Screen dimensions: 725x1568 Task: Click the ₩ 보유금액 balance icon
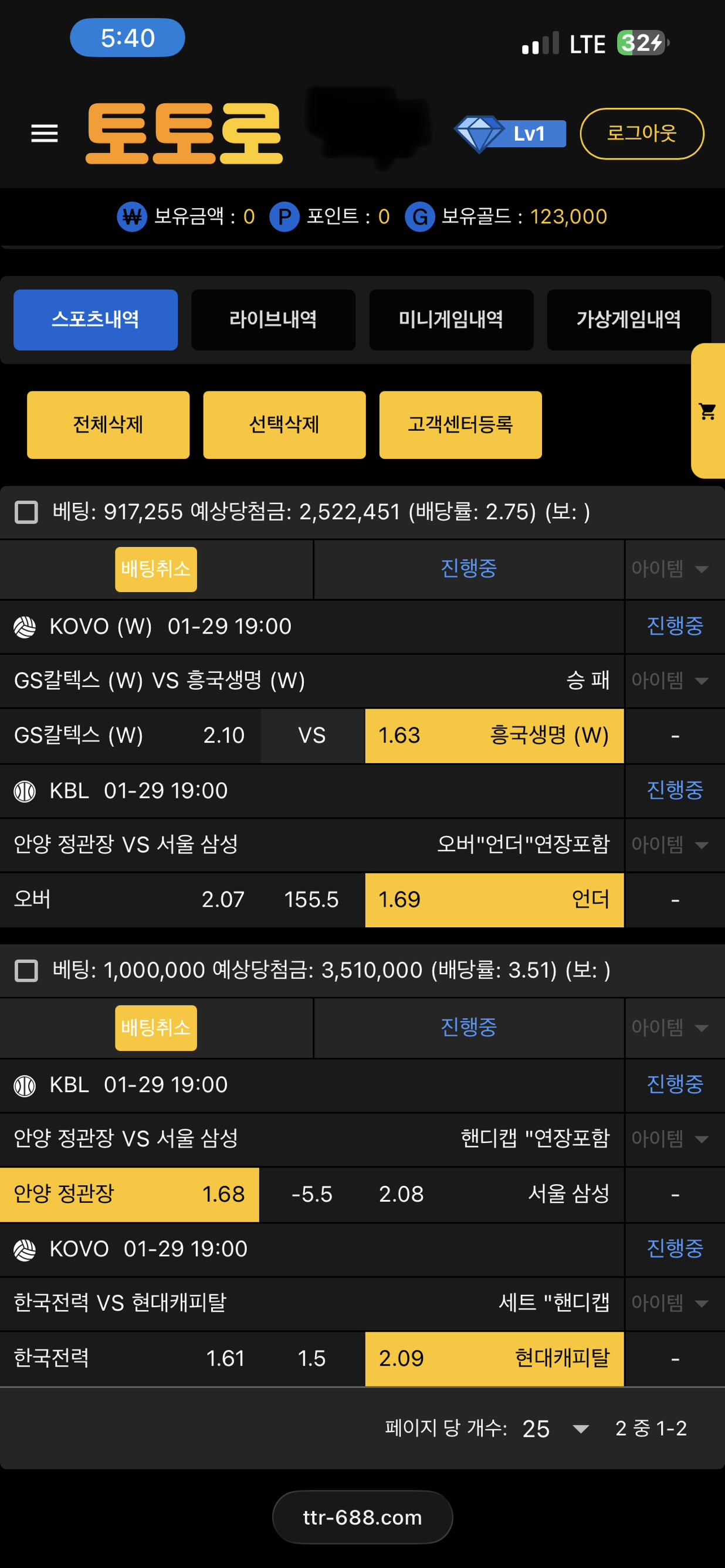point(133,217)
